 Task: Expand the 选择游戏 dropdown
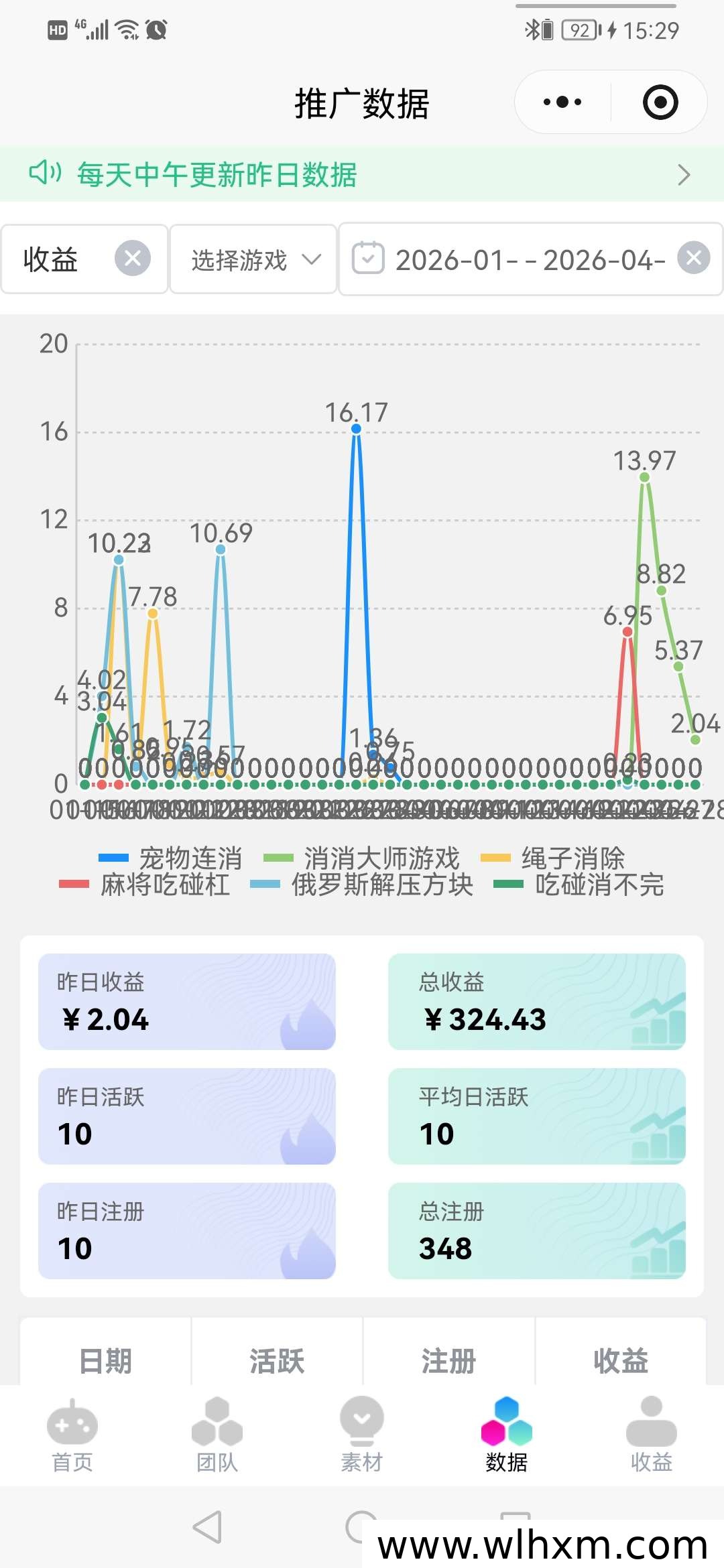coord(253,259)
